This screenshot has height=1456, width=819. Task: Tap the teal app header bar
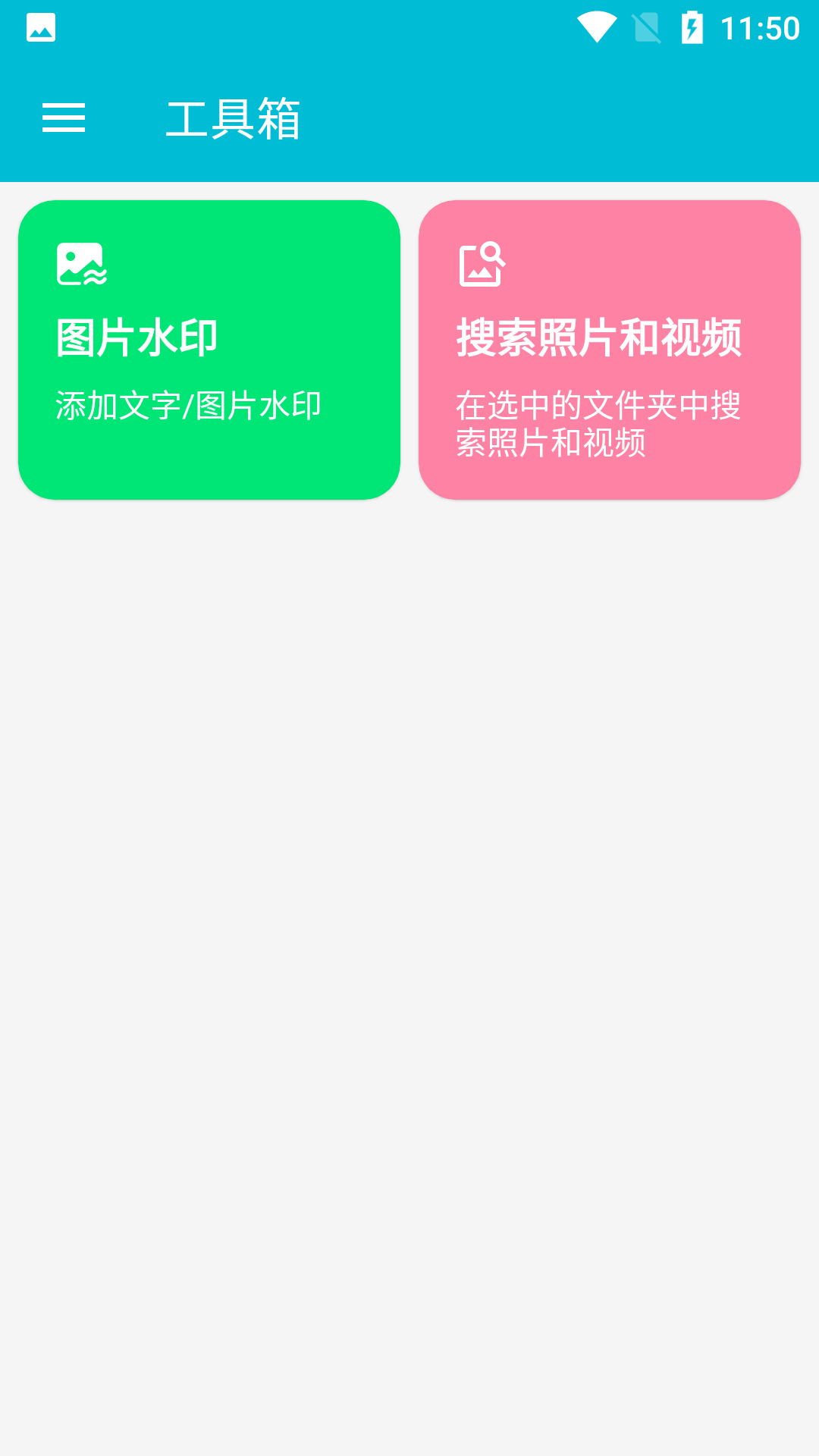(409, 118)
